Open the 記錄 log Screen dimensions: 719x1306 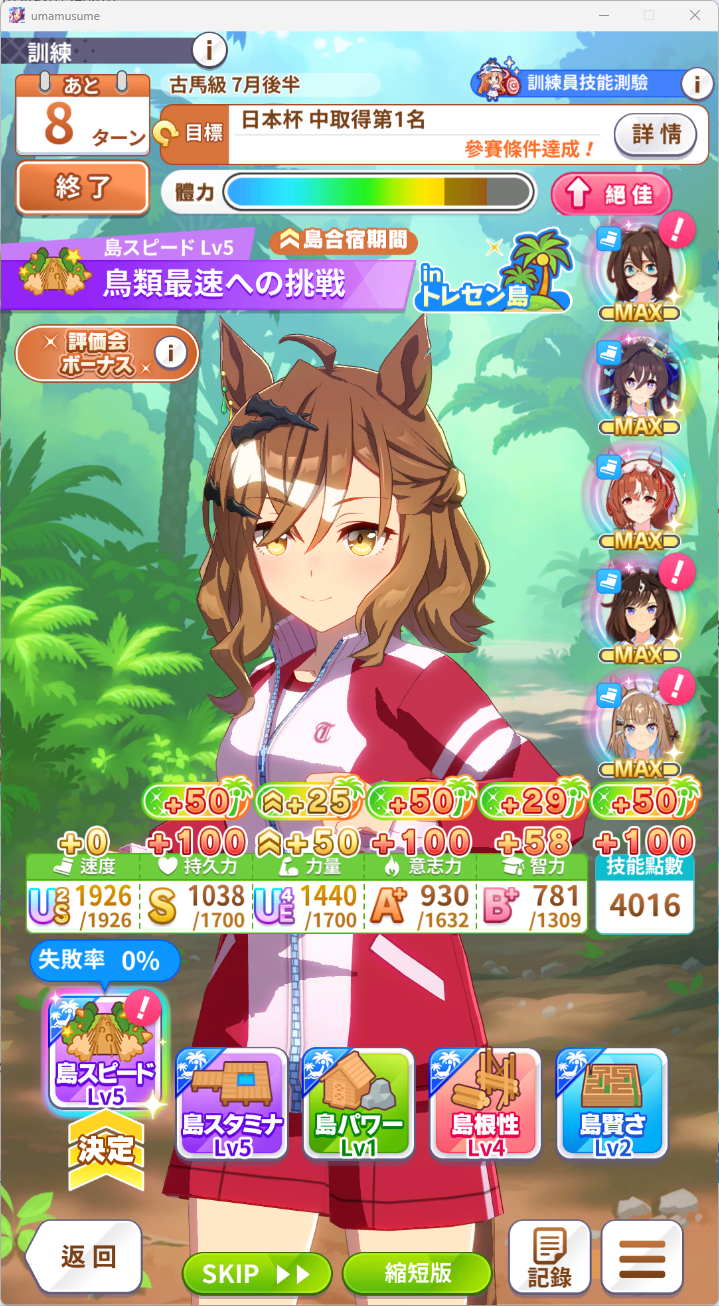coord(549,1257)
